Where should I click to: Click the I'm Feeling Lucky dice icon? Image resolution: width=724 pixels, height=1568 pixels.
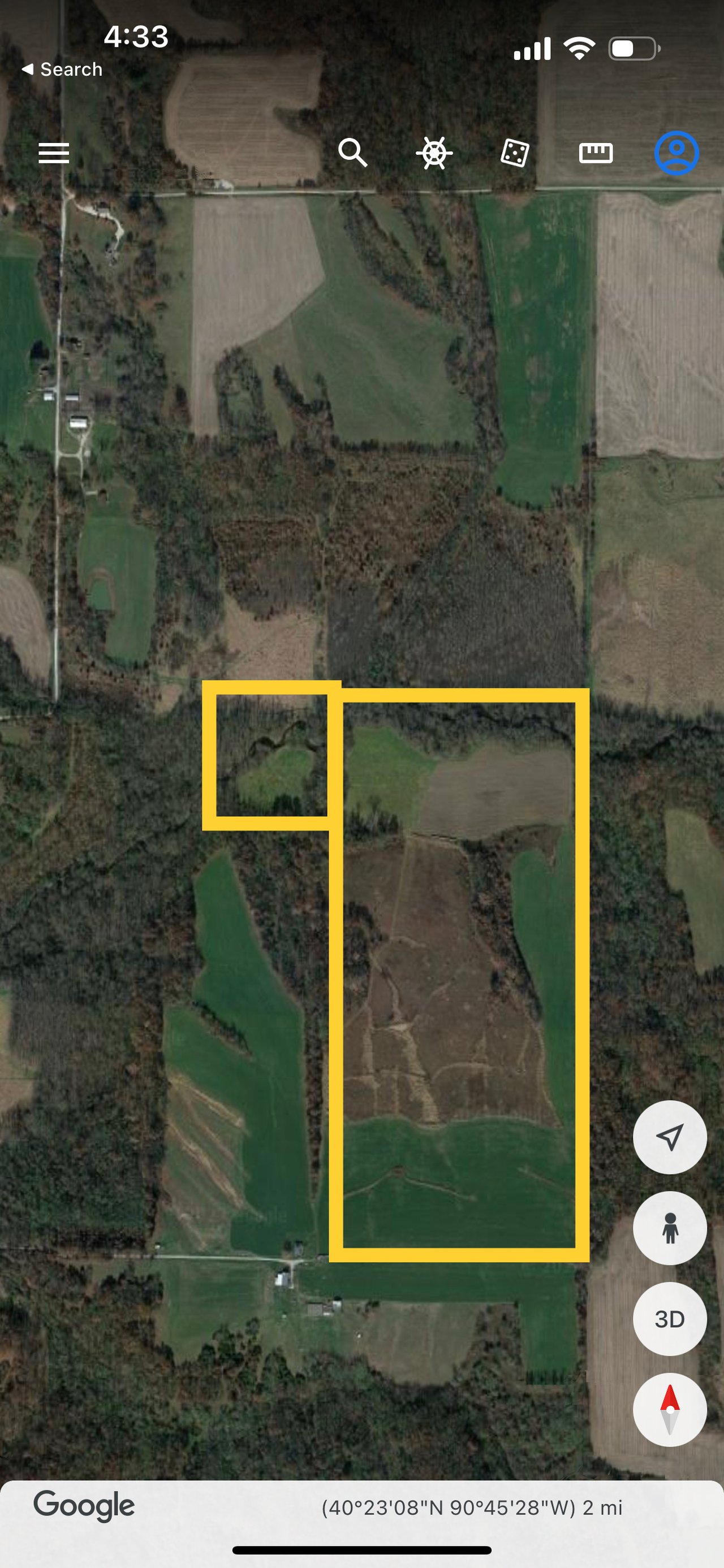pos(515,153)
